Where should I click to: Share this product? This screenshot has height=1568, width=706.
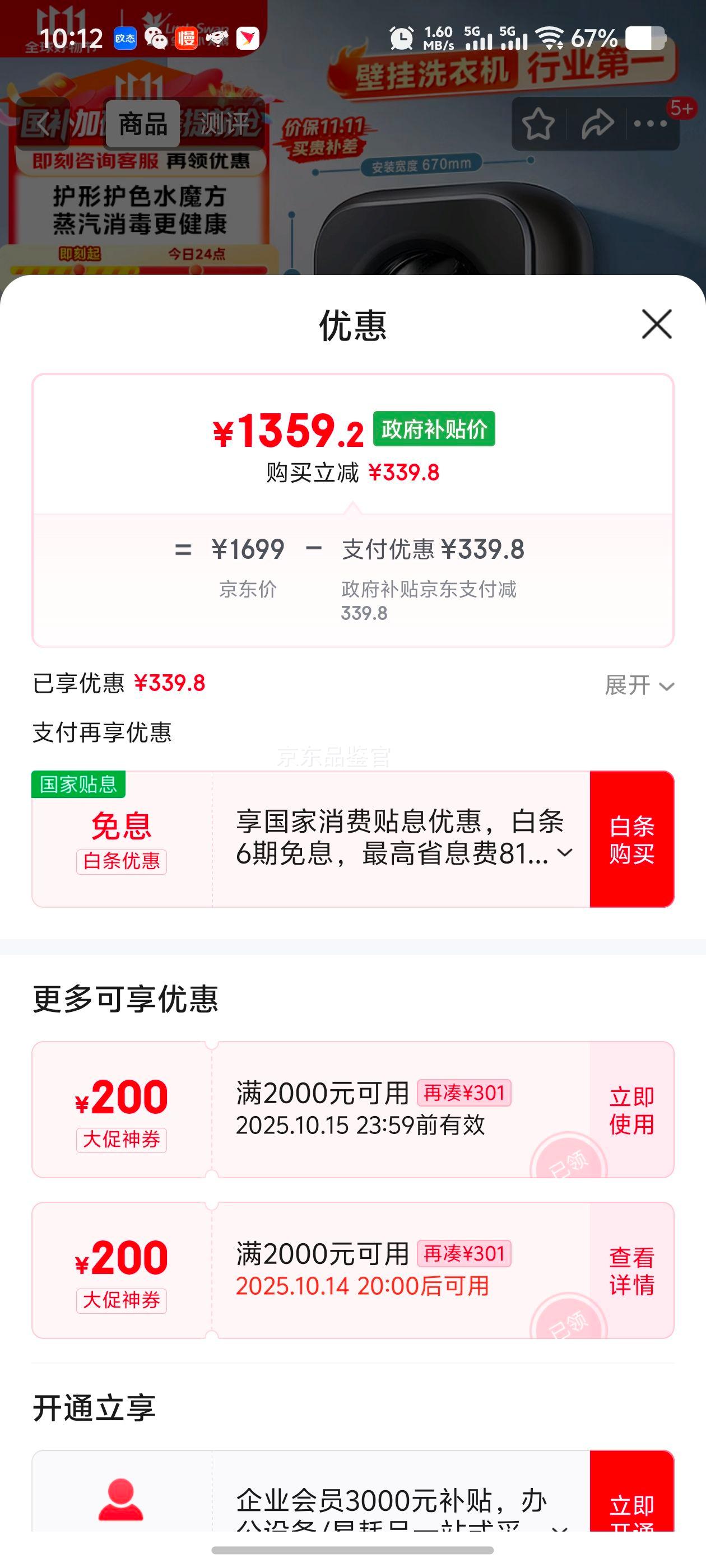(596, 124)
